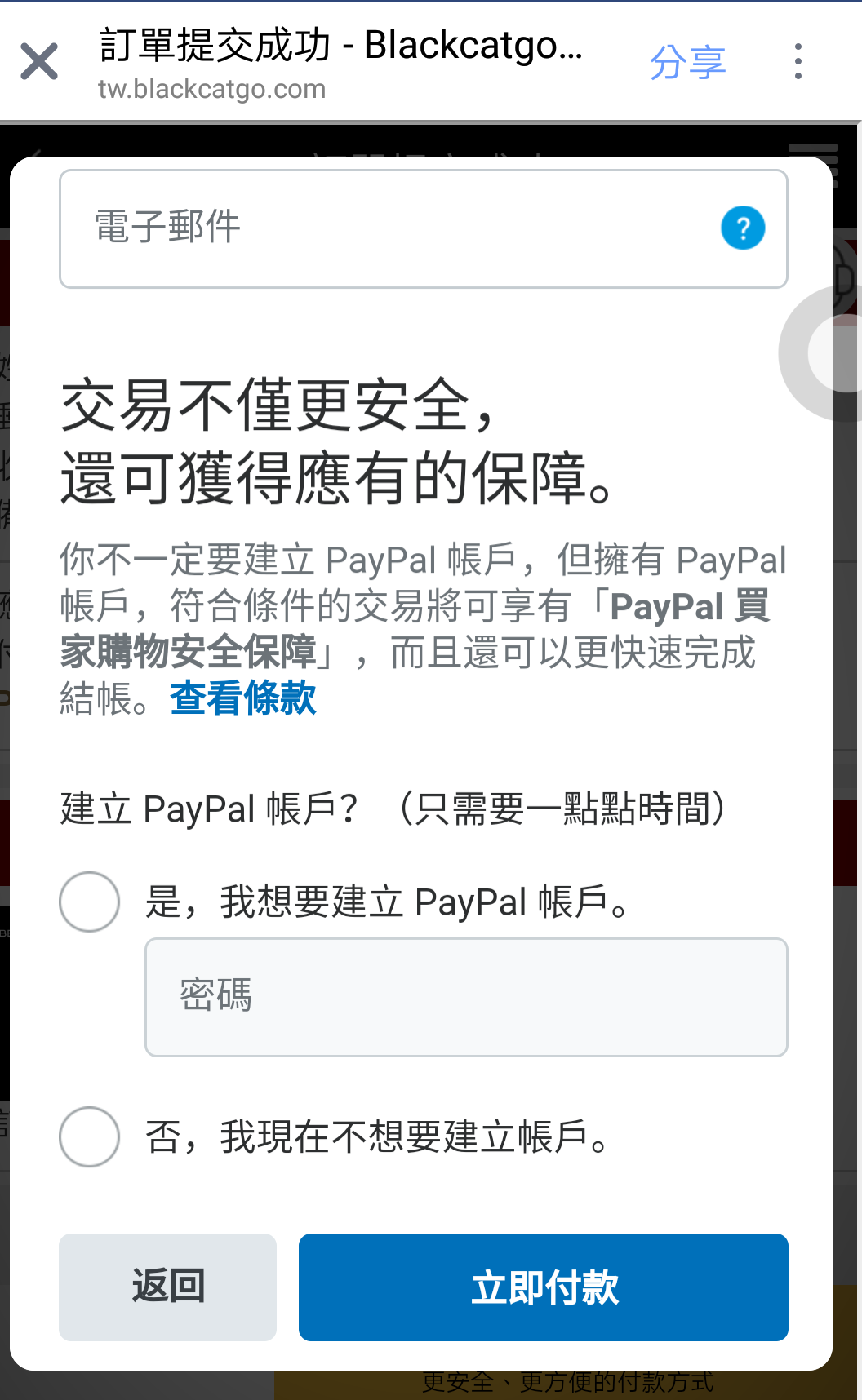This screenshot has height=1400, width=862.
Task: Close the in-app browser page
Action: 39,62
